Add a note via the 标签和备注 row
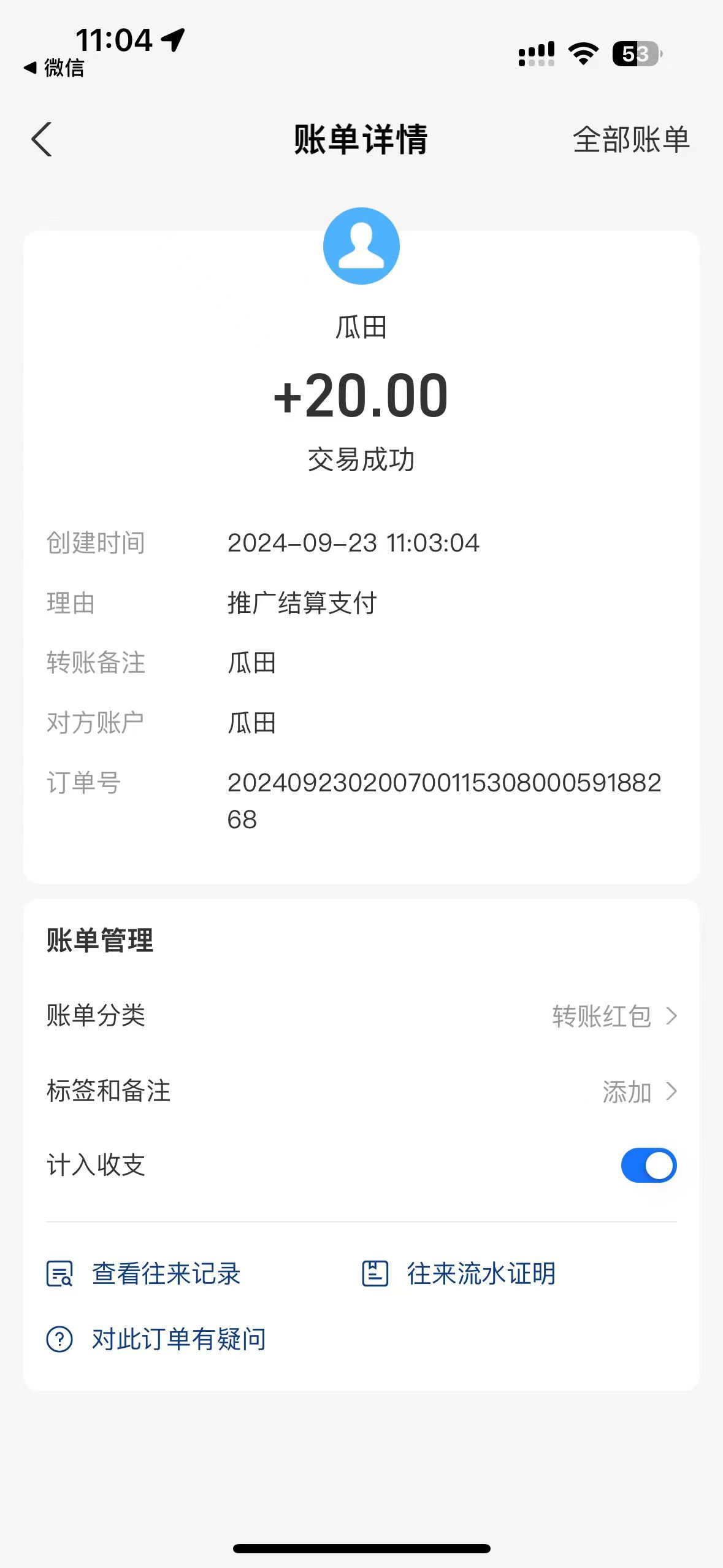This screenshot has width=723, height=1568. coord(361,1091)
